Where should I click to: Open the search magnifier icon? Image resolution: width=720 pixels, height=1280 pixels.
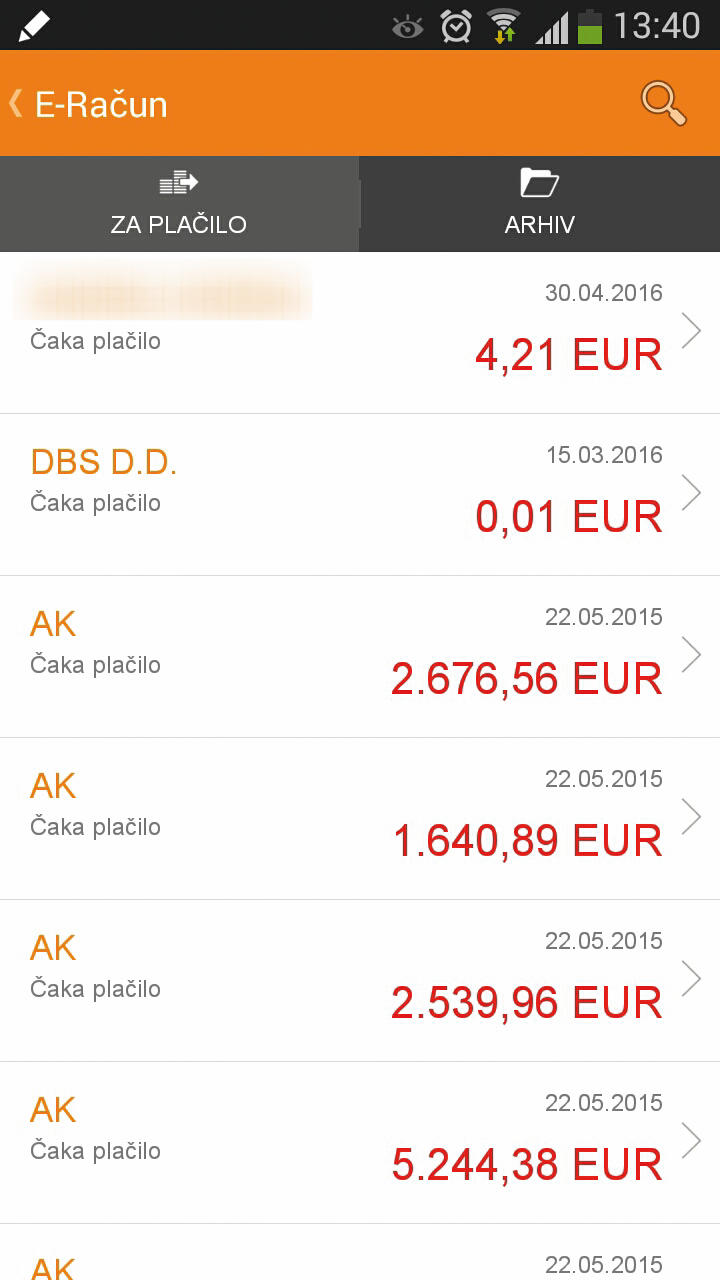(x=663, y=104)
